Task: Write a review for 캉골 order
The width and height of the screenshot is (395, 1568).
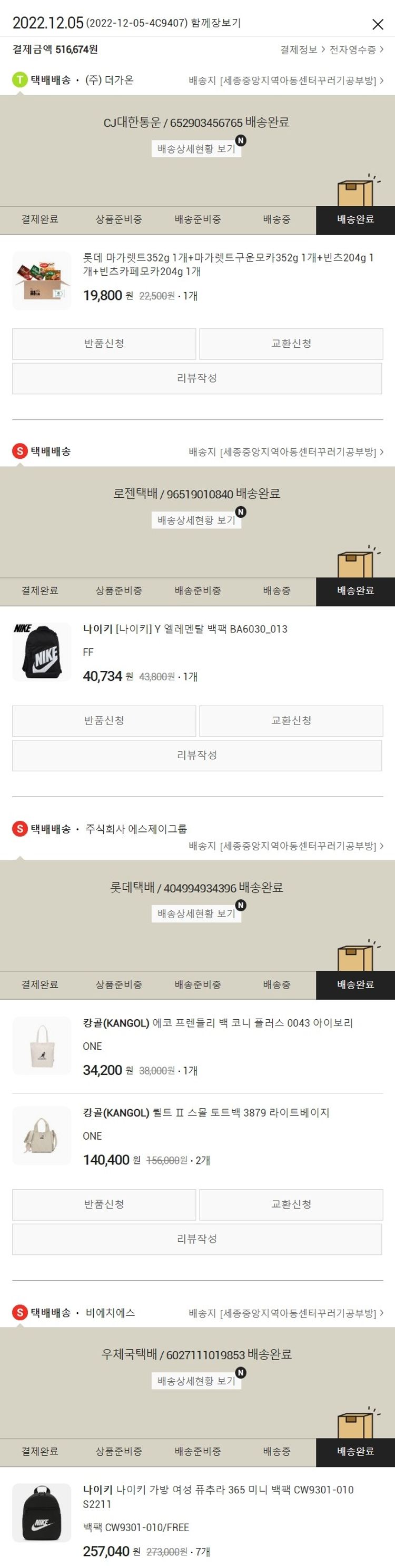Action: click(197, 1239)
